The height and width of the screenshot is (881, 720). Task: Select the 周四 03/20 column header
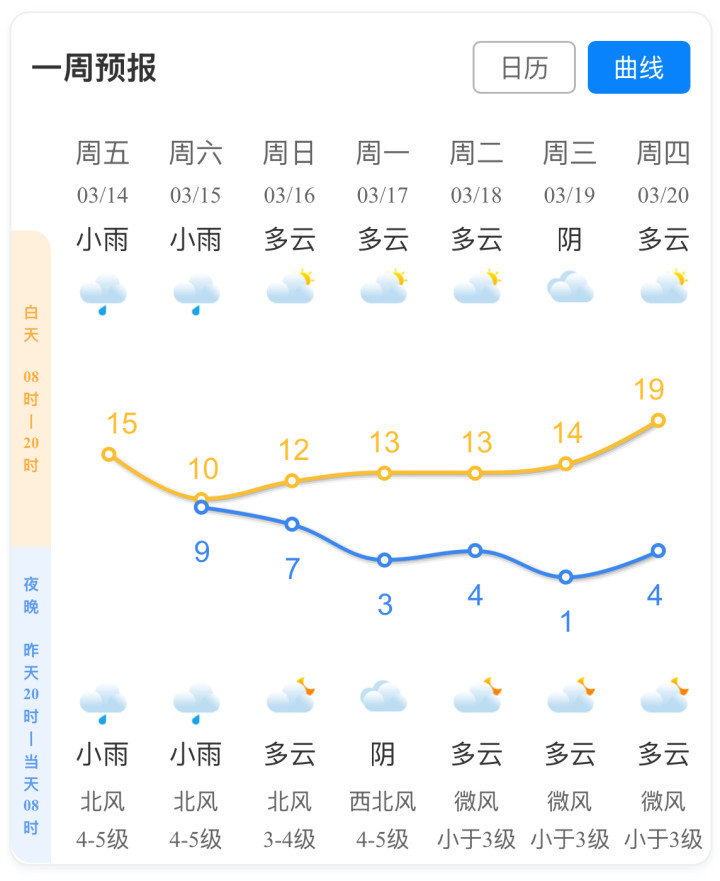tap(661, 170)
